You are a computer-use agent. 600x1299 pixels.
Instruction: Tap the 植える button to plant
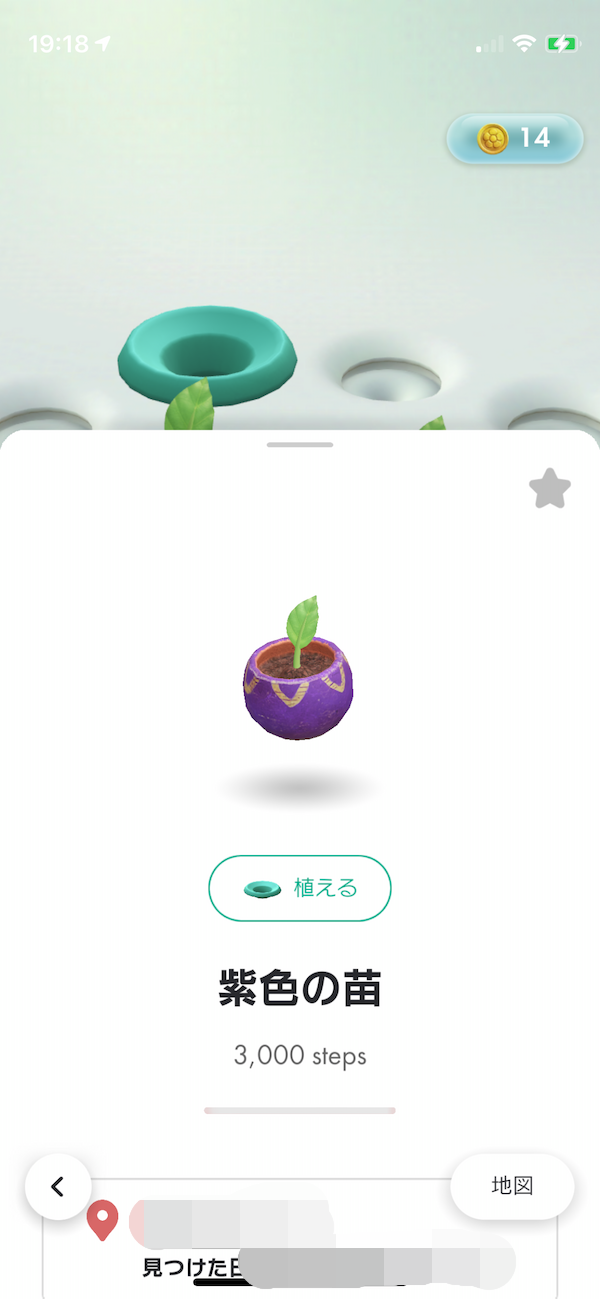coord(299,888)
